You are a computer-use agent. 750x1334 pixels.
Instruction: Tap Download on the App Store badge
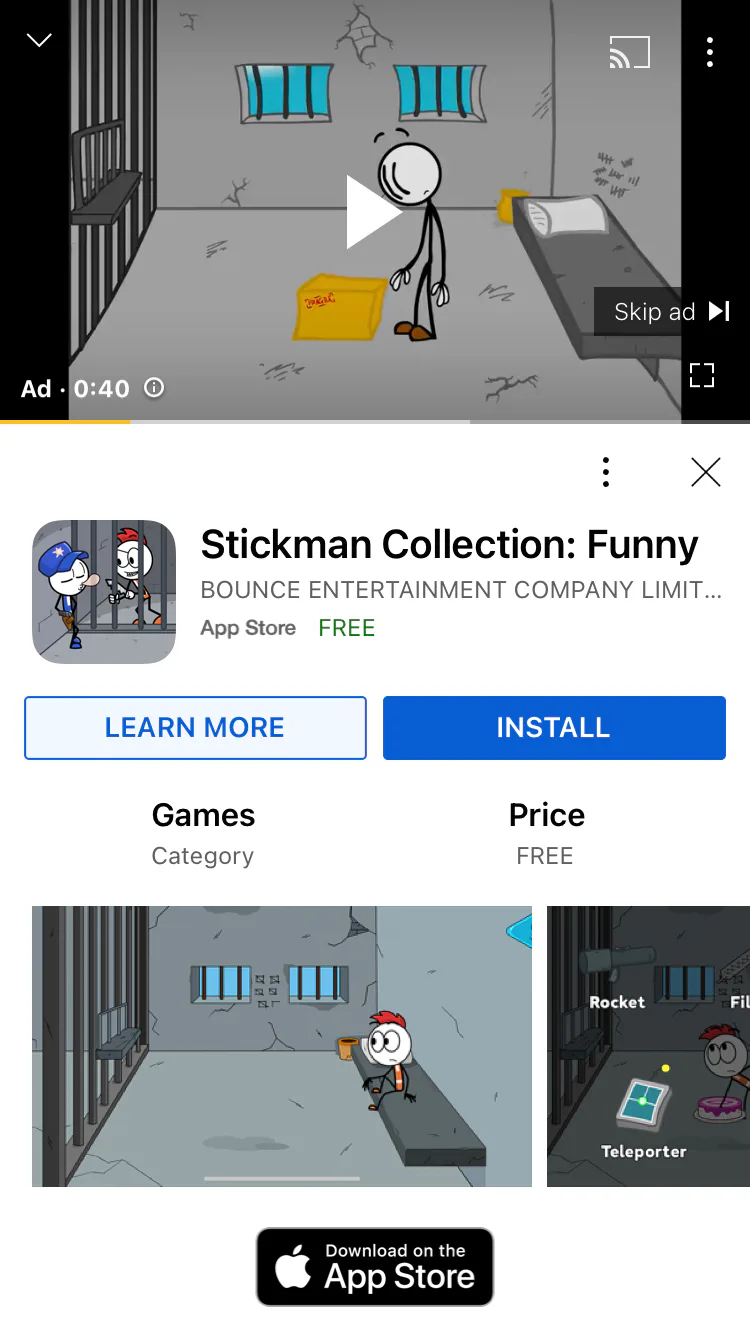pos(375,1267)
